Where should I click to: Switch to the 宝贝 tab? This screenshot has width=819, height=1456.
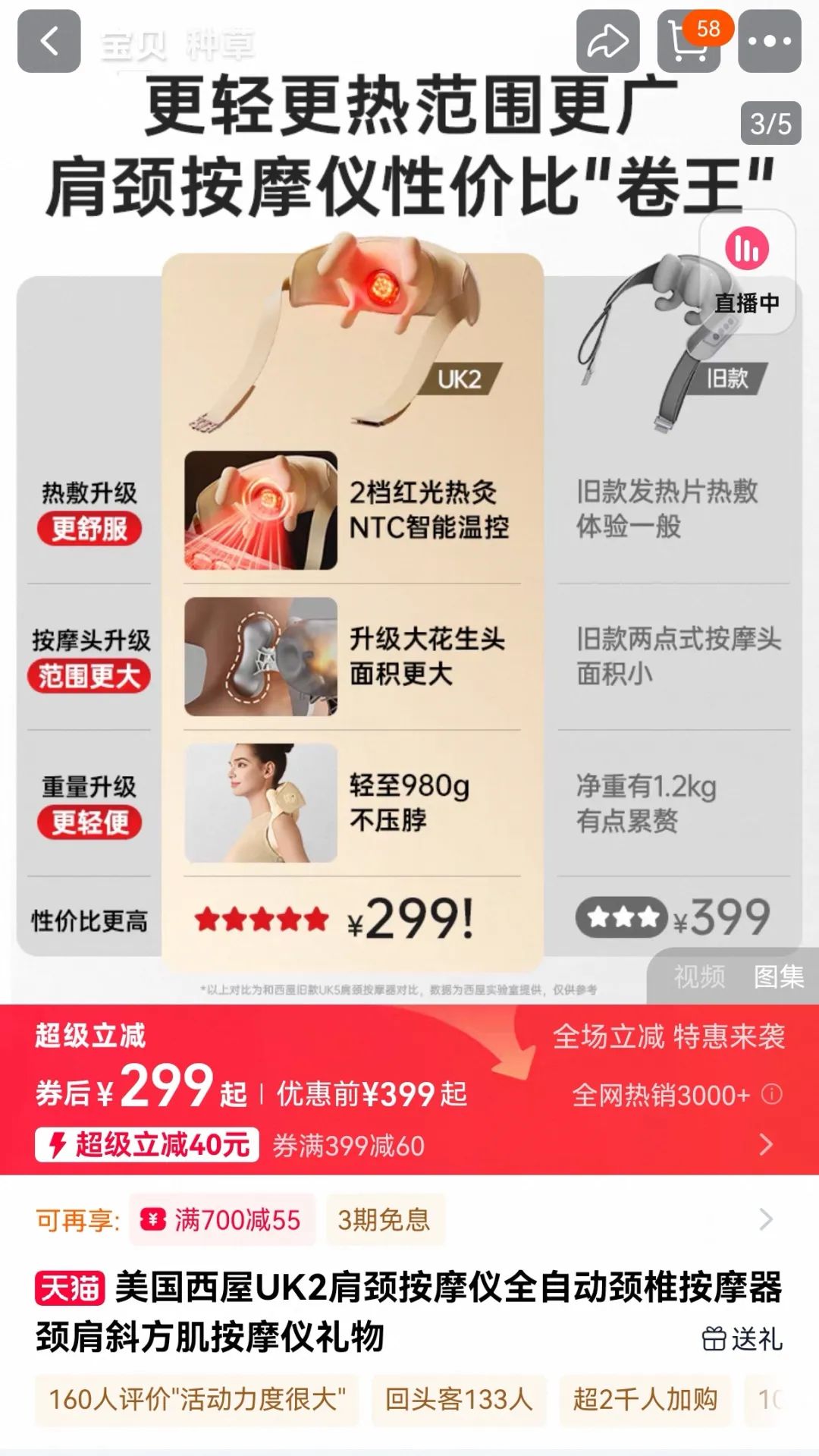[133, 46]
